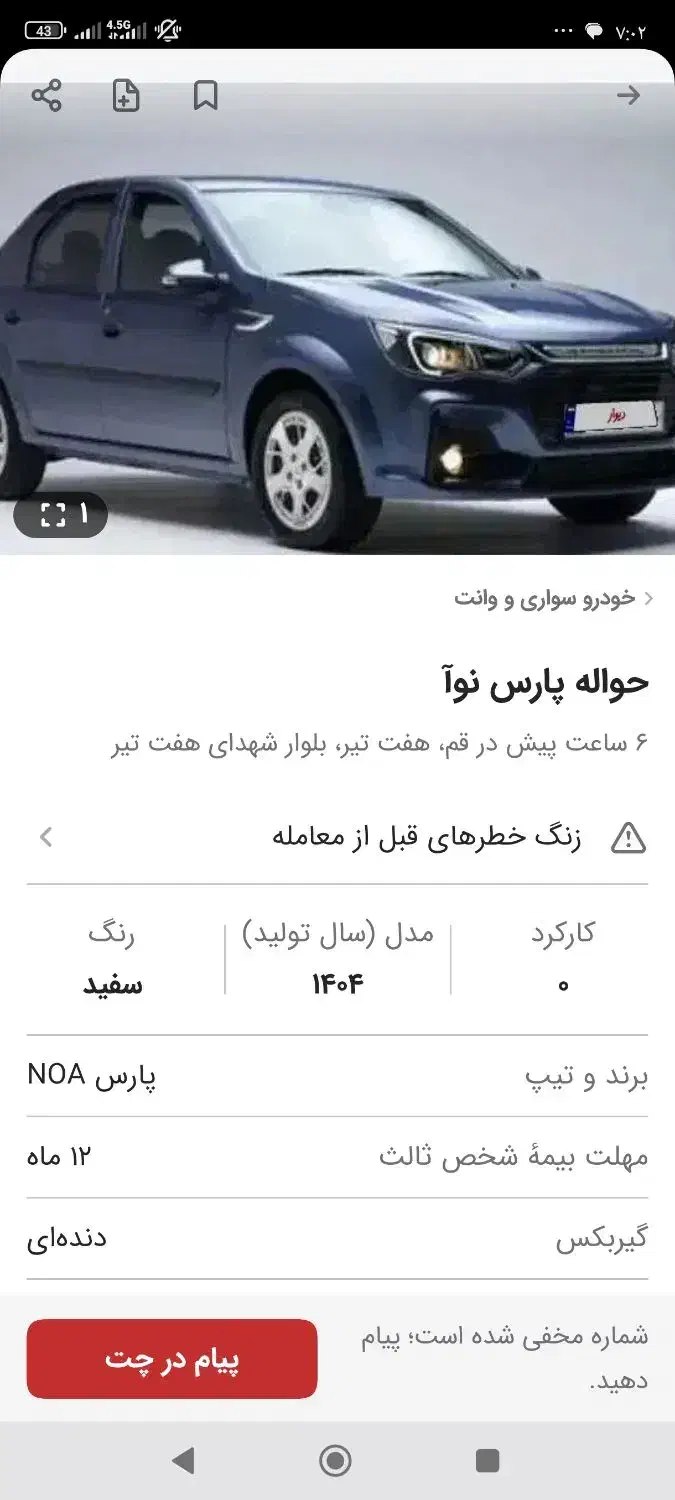Viewport: 675px width, 1500px height.
Task: Open recent apps from the navigation bar
Action: (x=487, y=1461)
